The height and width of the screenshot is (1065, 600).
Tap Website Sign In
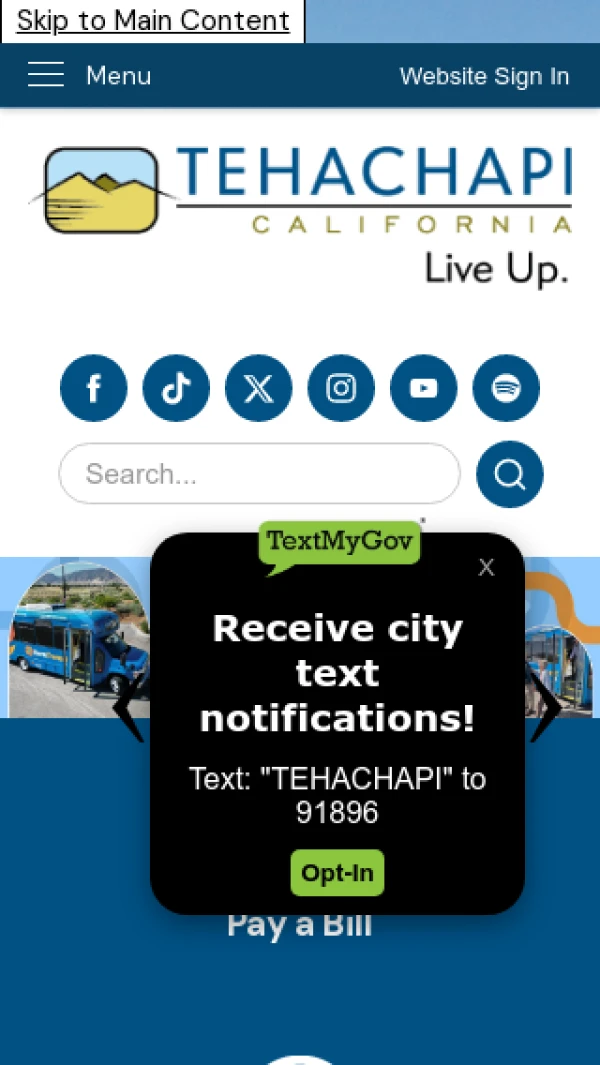(484, 77)
